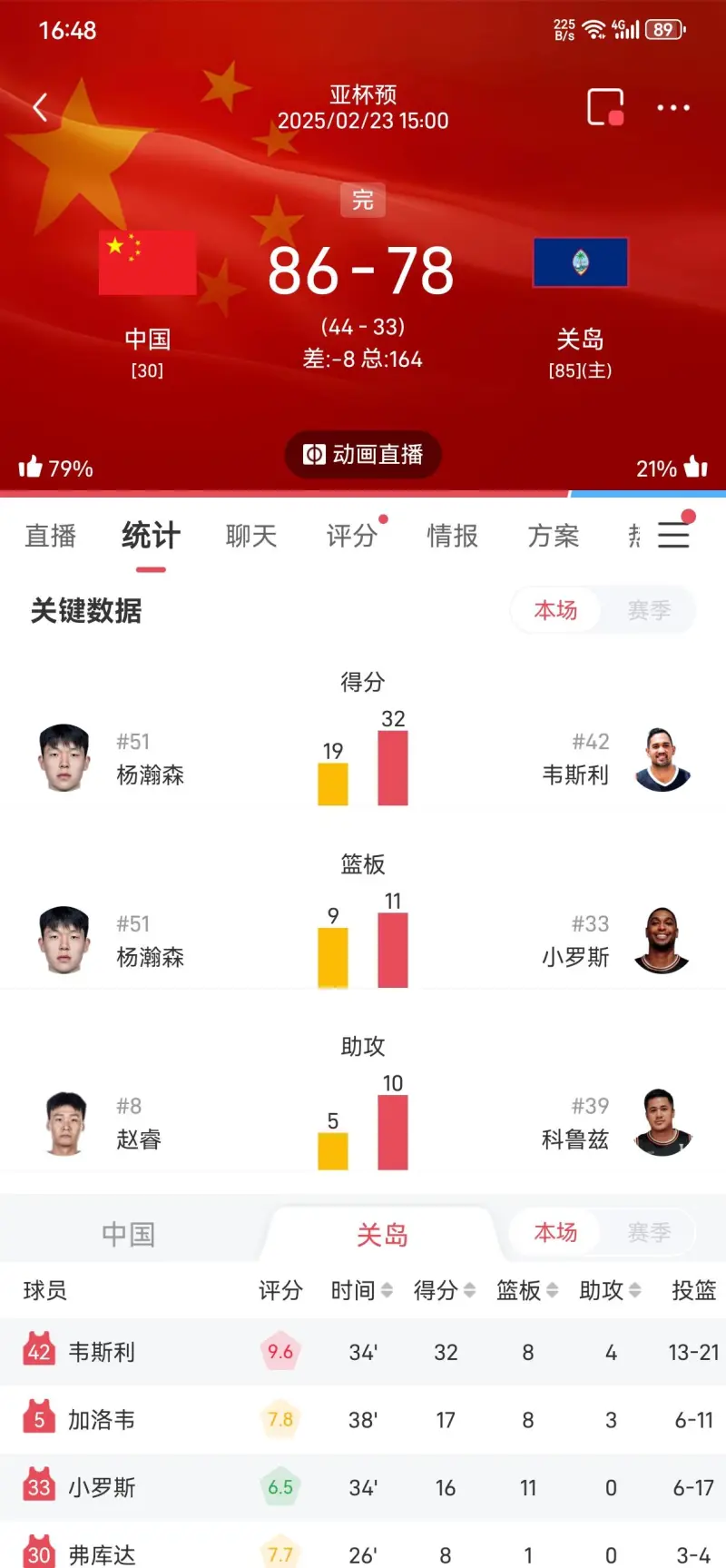Open 动画直播 animated live broadcast
Screen dimensions: 726x1568
[x=363, y=455]
